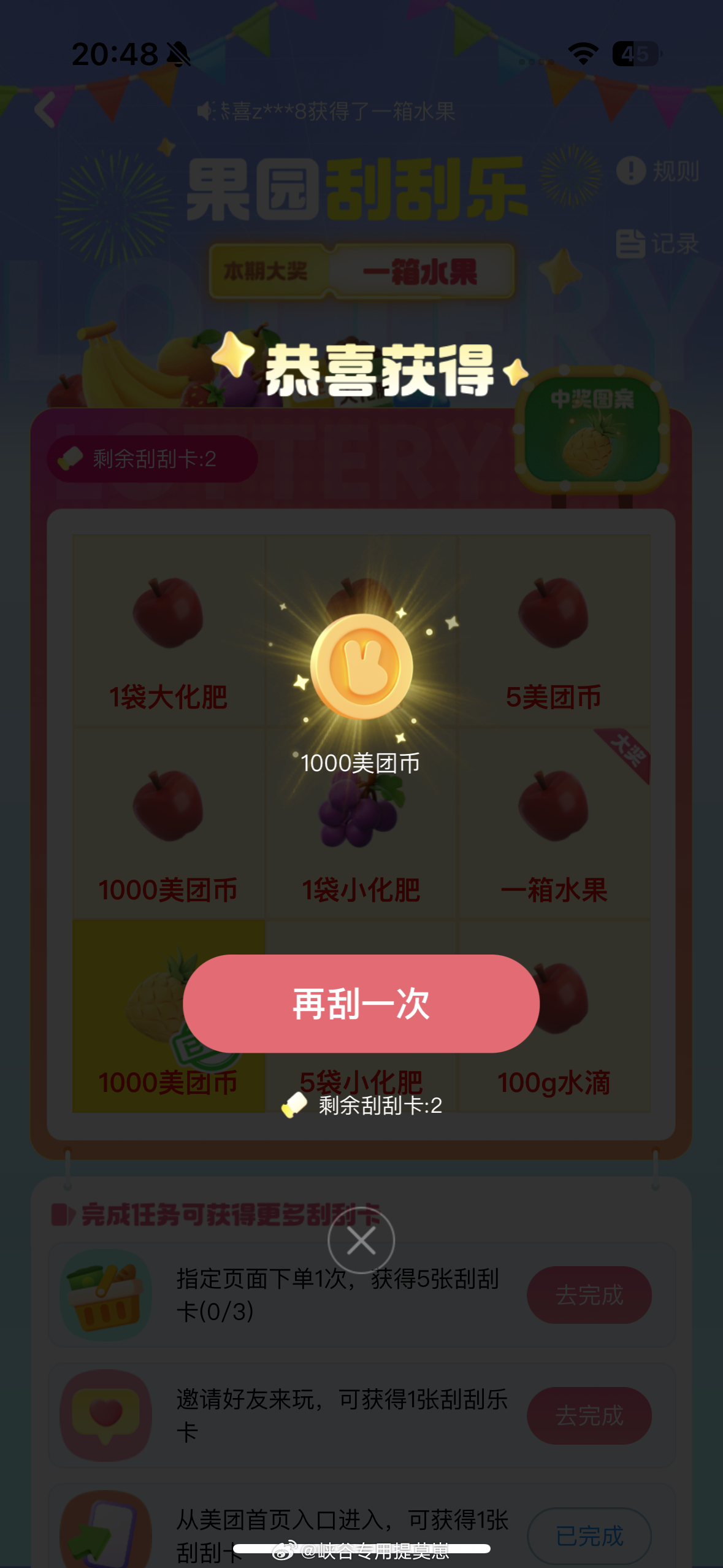
Task: Close the reward popup
Action: click(x=361, y=1242)
